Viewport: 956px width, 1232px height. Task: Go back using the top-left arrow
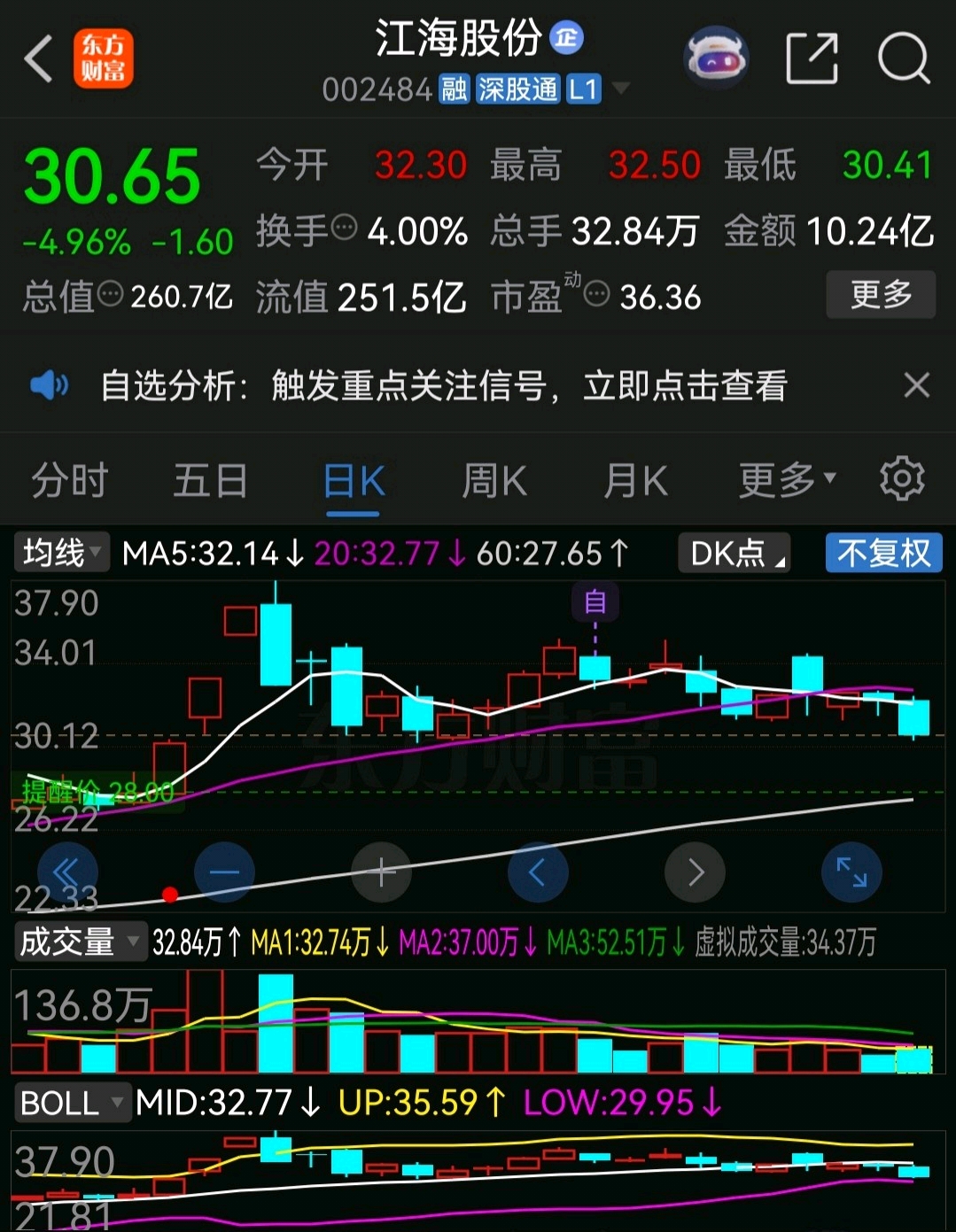[x=39, y=59]
